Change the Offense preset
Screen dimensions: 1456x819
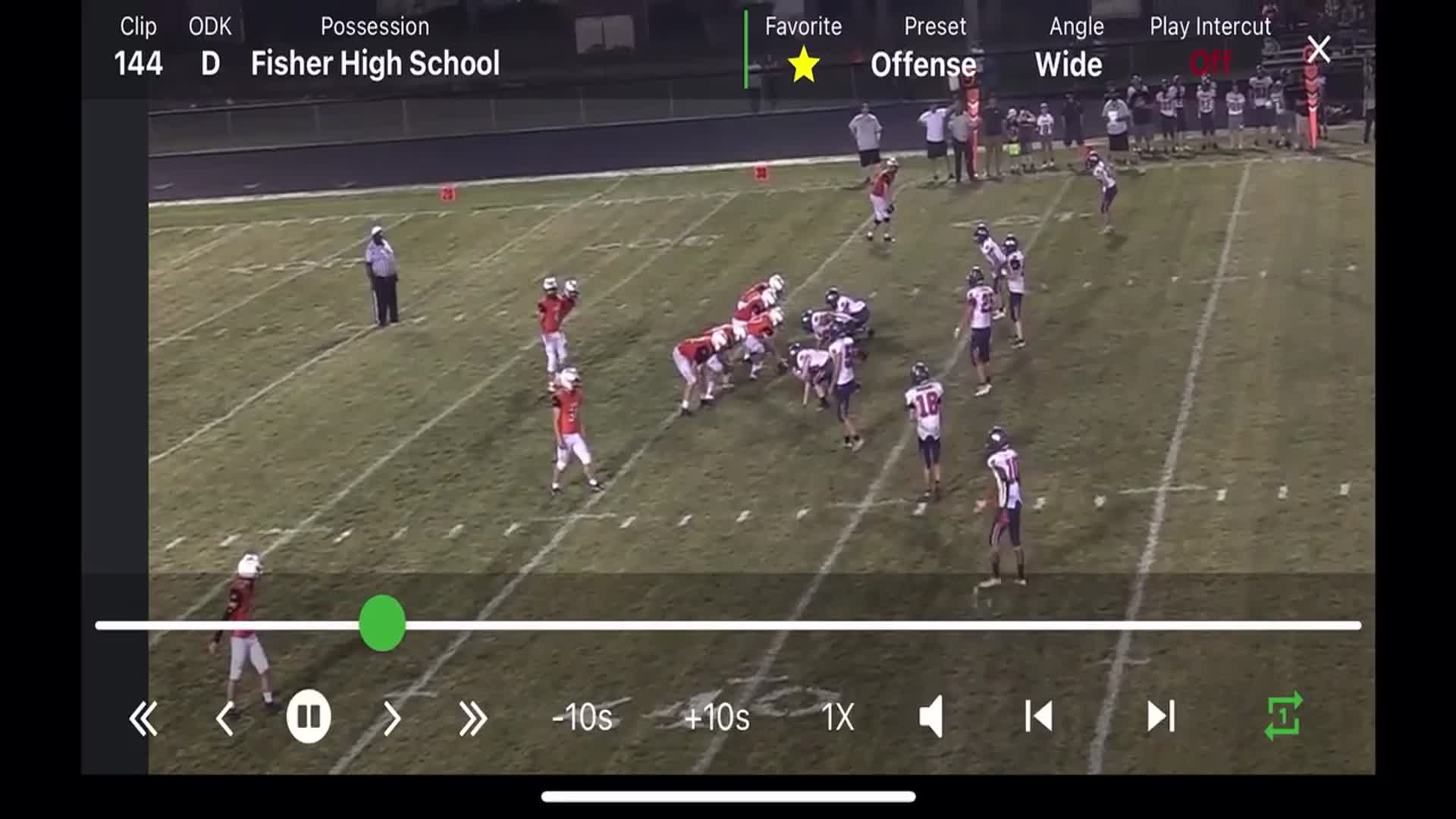(923, 65)
